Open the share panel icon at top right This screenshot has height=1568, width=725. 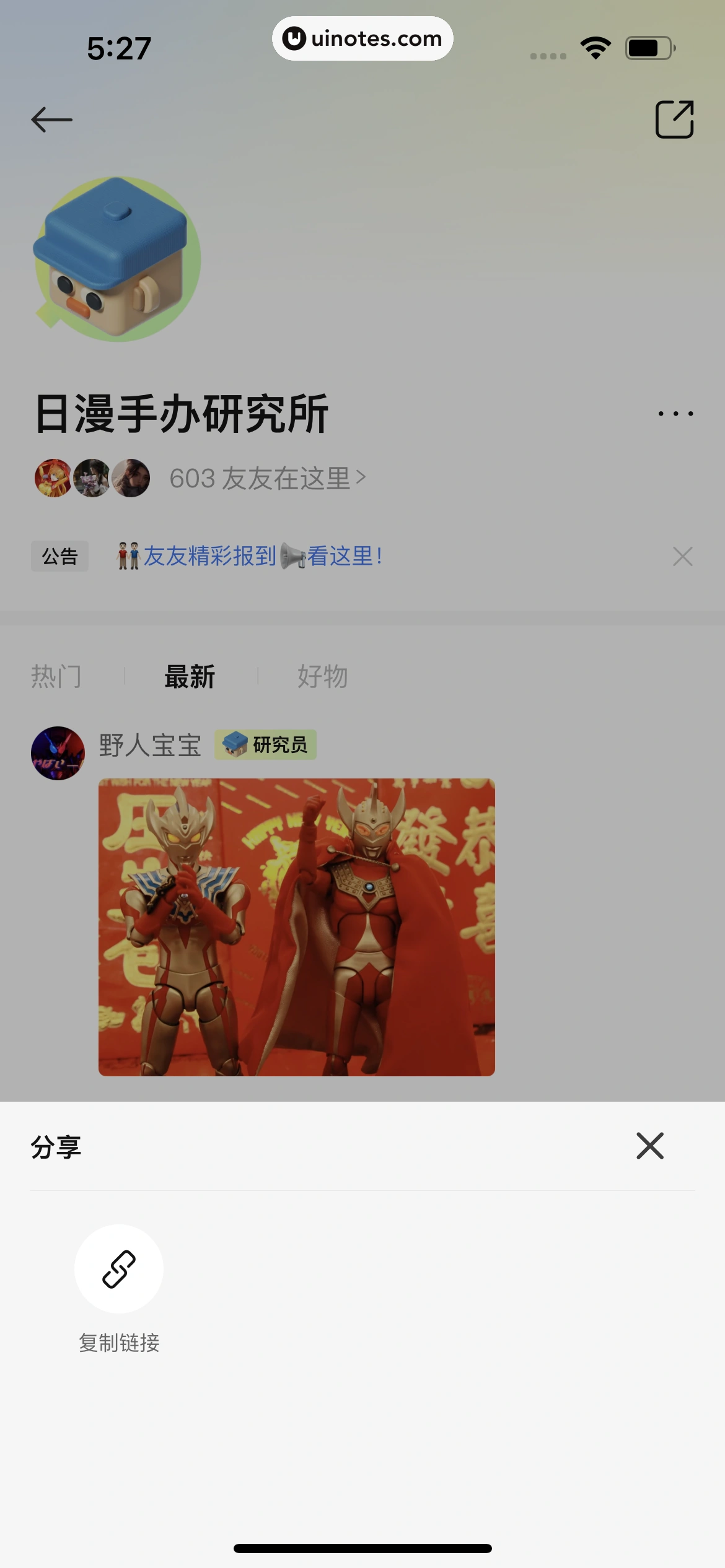tap(674, 119)
